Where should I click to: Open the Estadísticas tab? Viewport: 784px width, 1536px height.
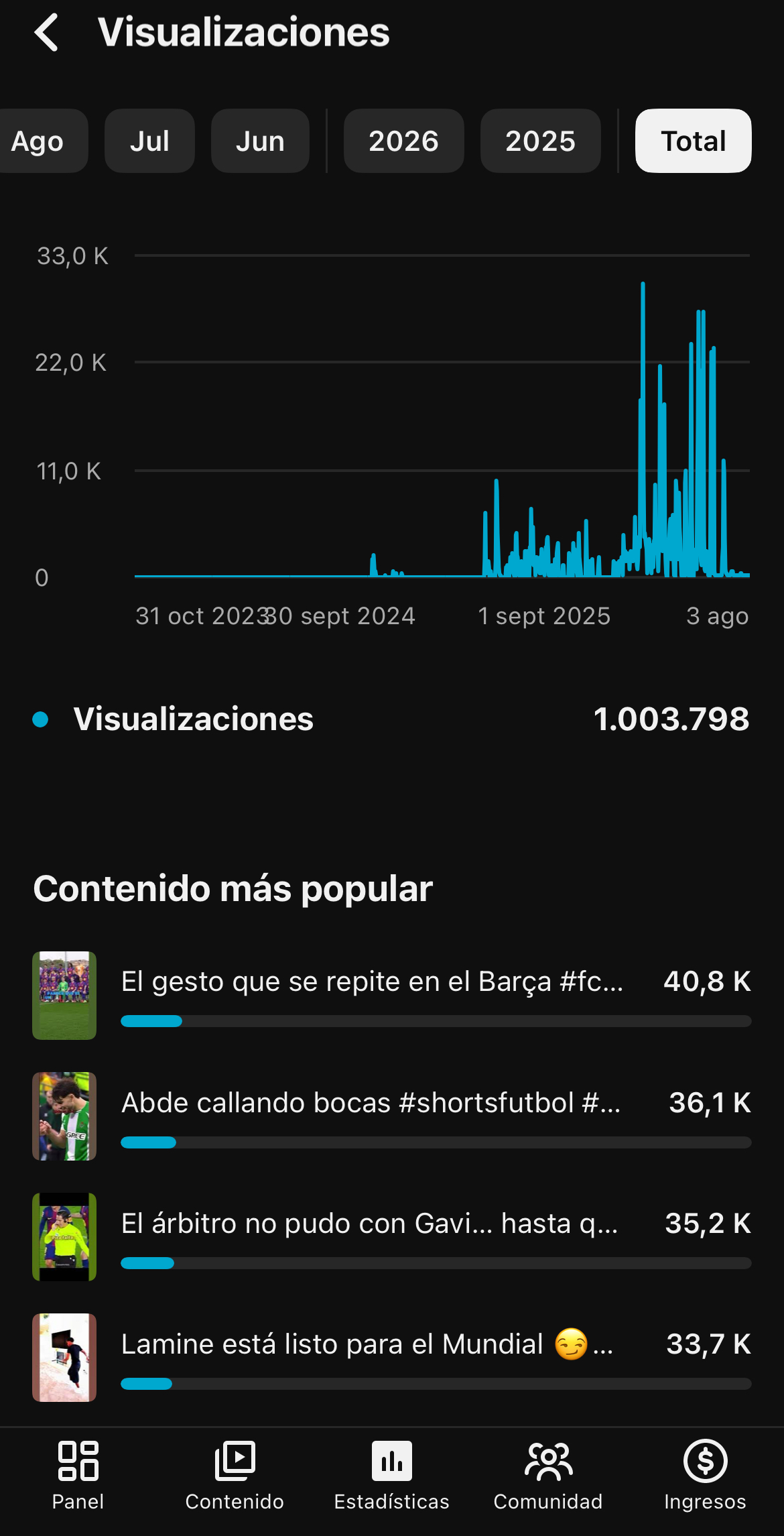(x=392, y=1475)
